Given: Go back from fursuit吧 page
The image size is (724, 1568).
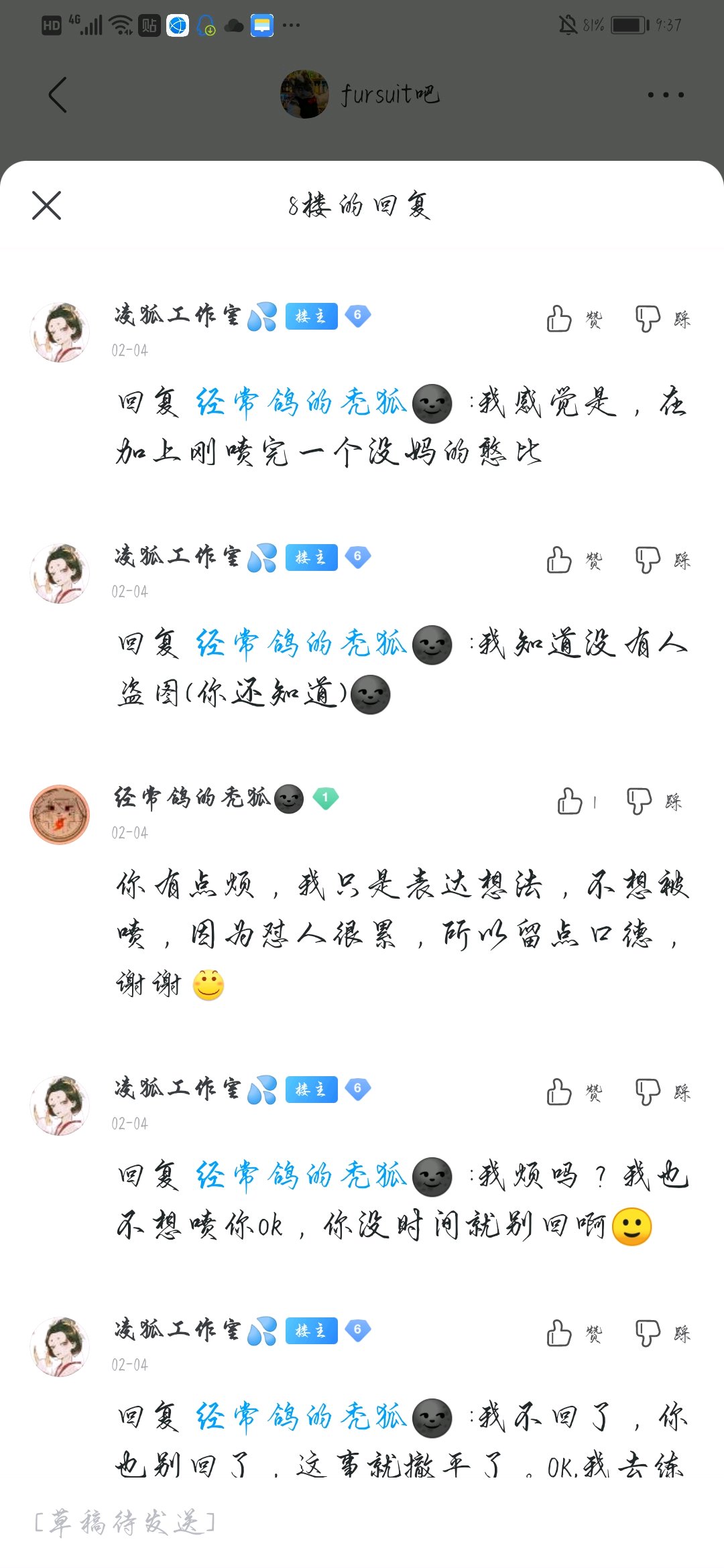Looking at the screenshot, I should 58,94.
